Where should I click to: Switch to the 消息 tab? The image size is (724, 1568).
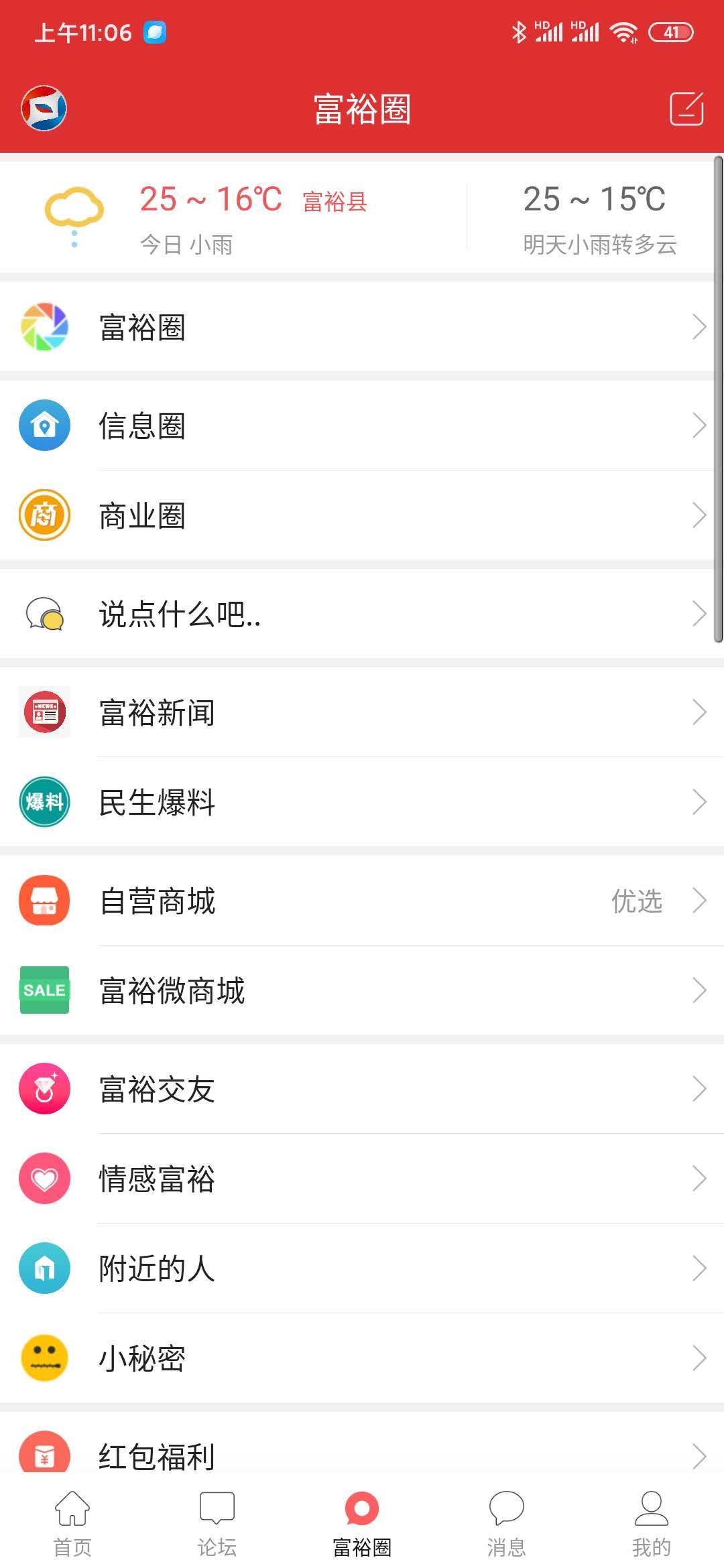(x=506, y=1521)
